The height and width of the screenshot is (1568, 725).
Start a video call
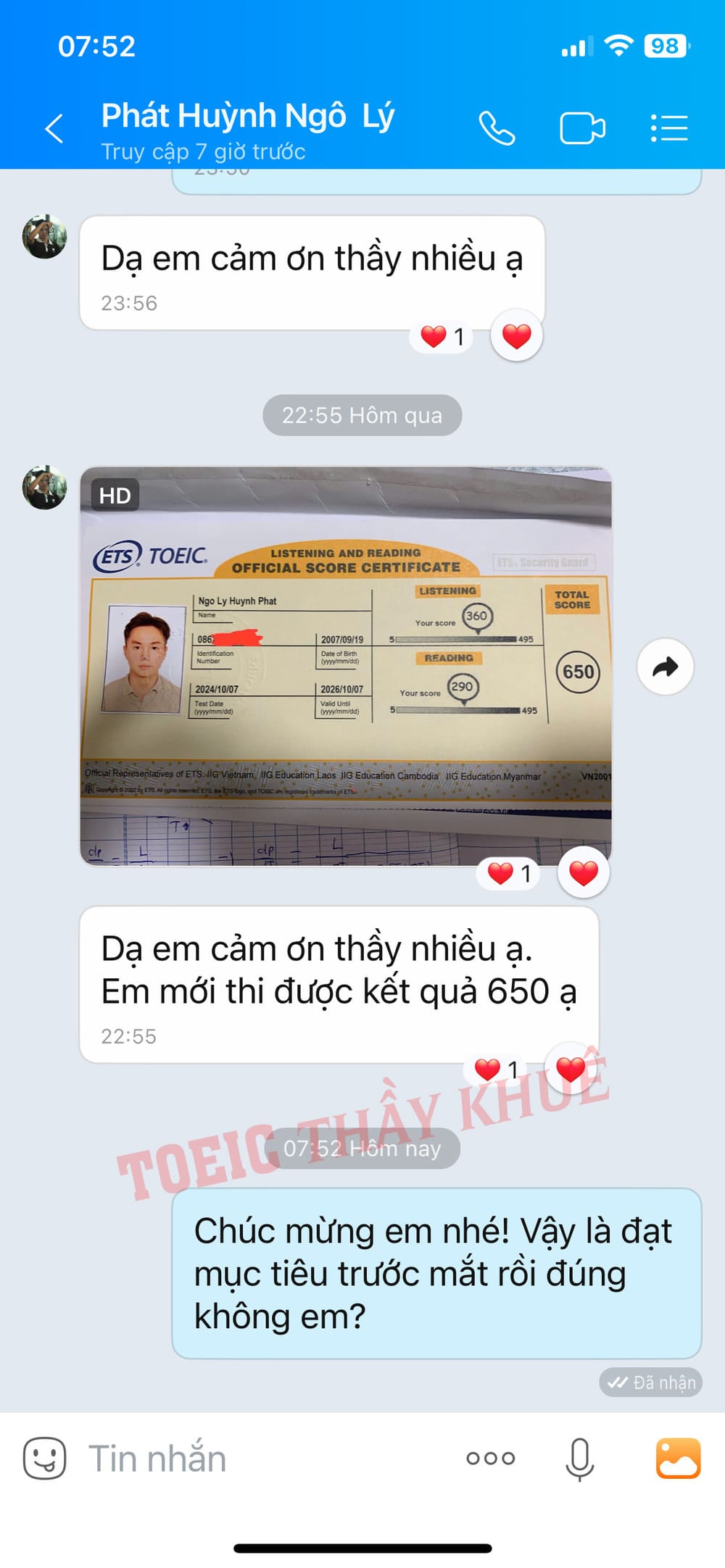pos(582,129)
